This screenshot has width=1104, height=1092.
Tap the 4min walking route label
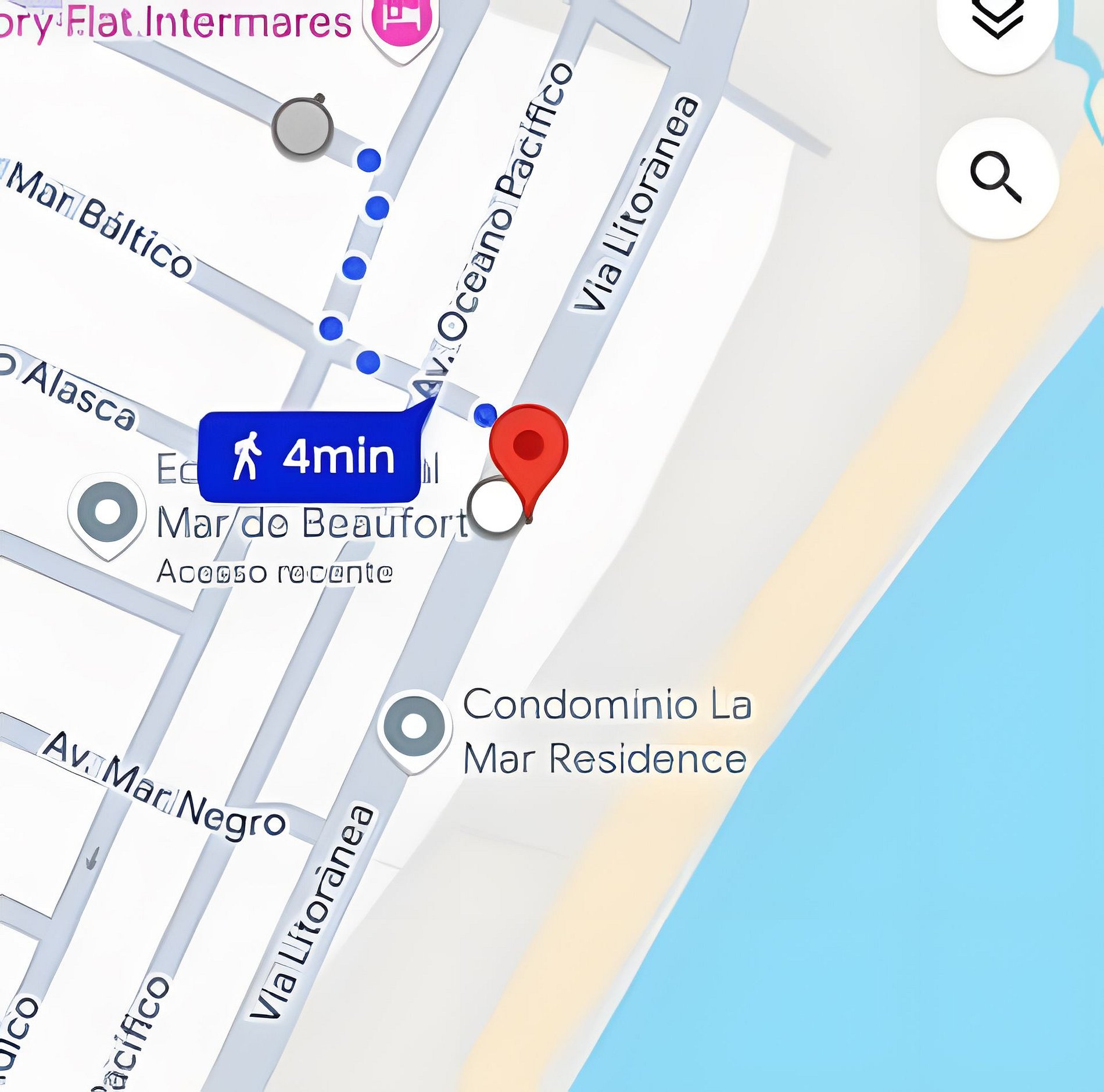pyautogui.click(x=309, y=457)
